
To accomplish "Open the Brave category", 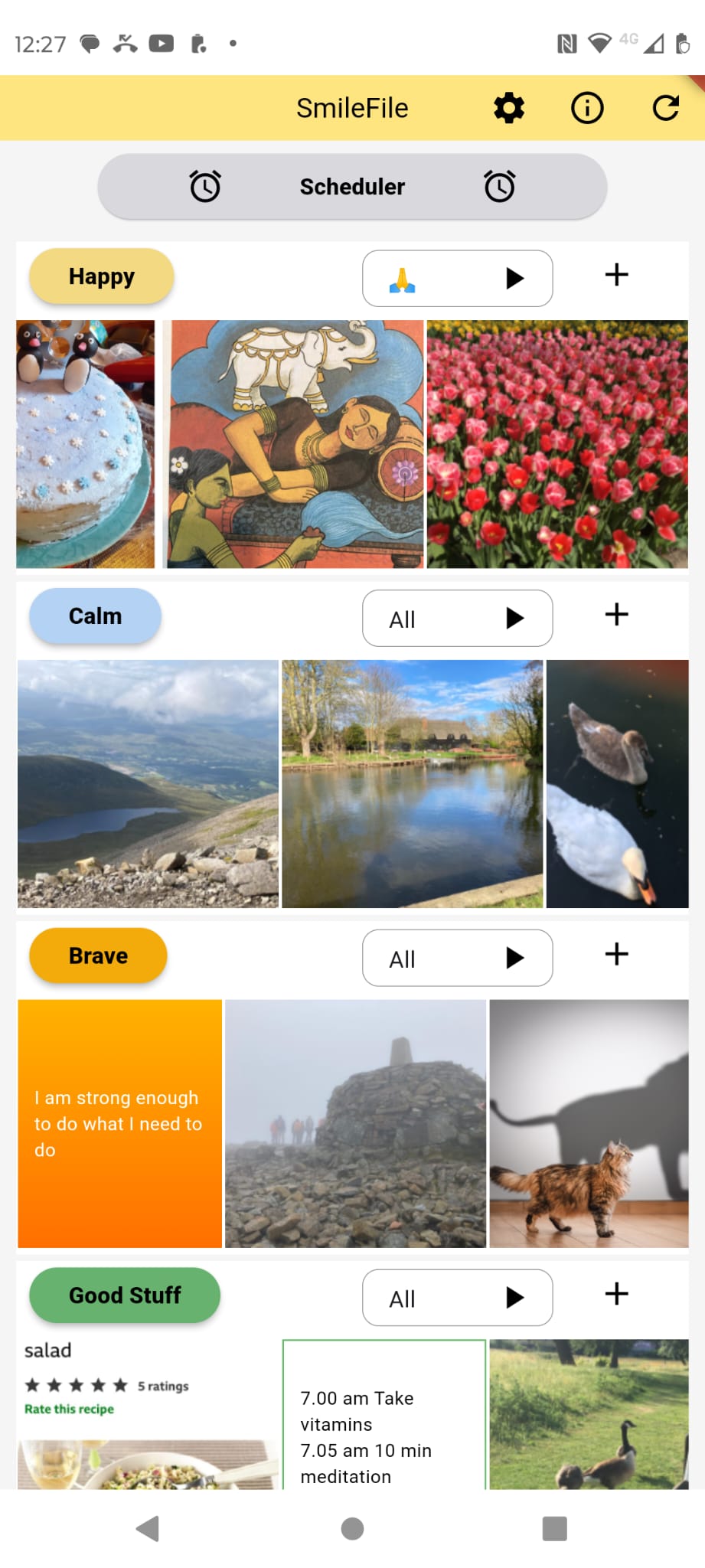I will (98, 955).
